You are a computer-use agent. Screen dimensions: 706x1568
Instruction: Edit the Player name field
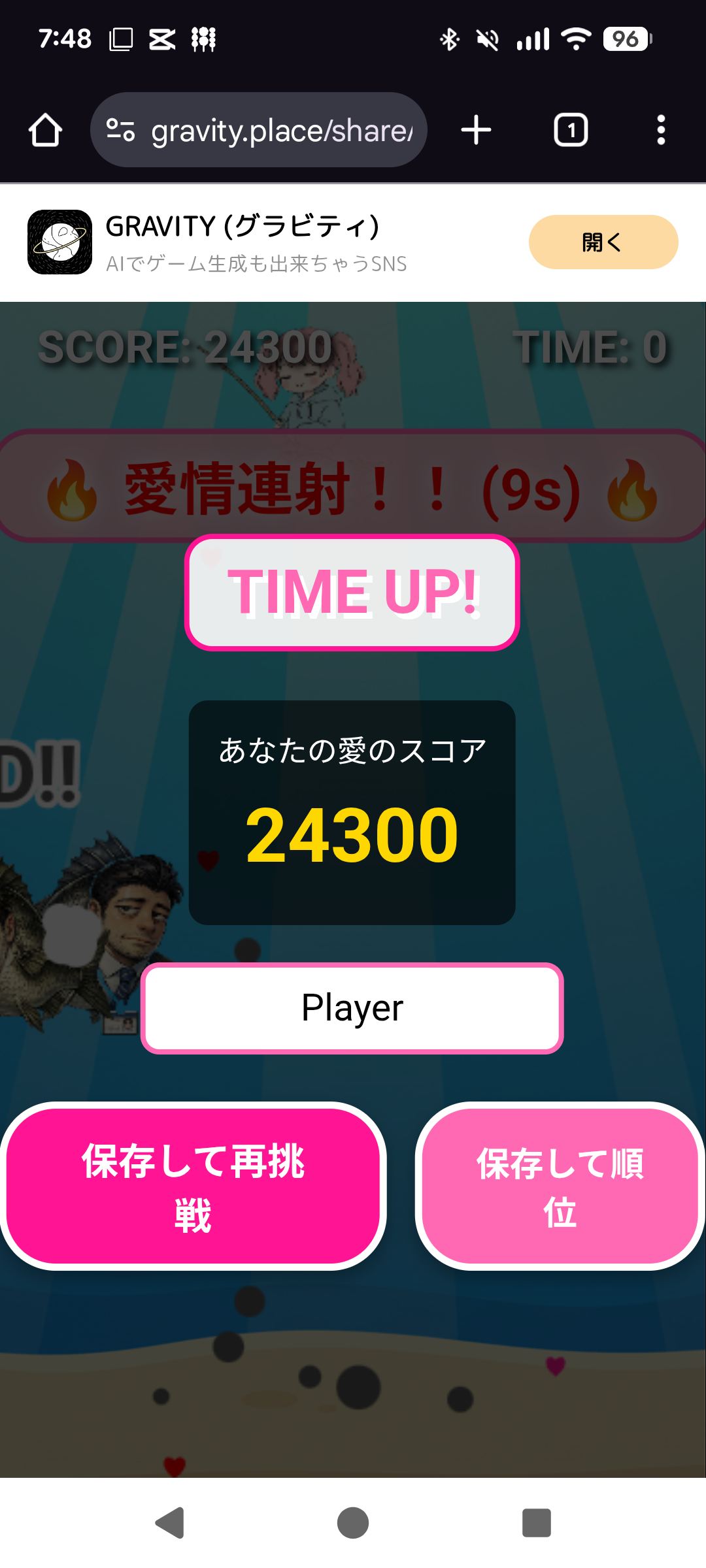(352, 1008)
